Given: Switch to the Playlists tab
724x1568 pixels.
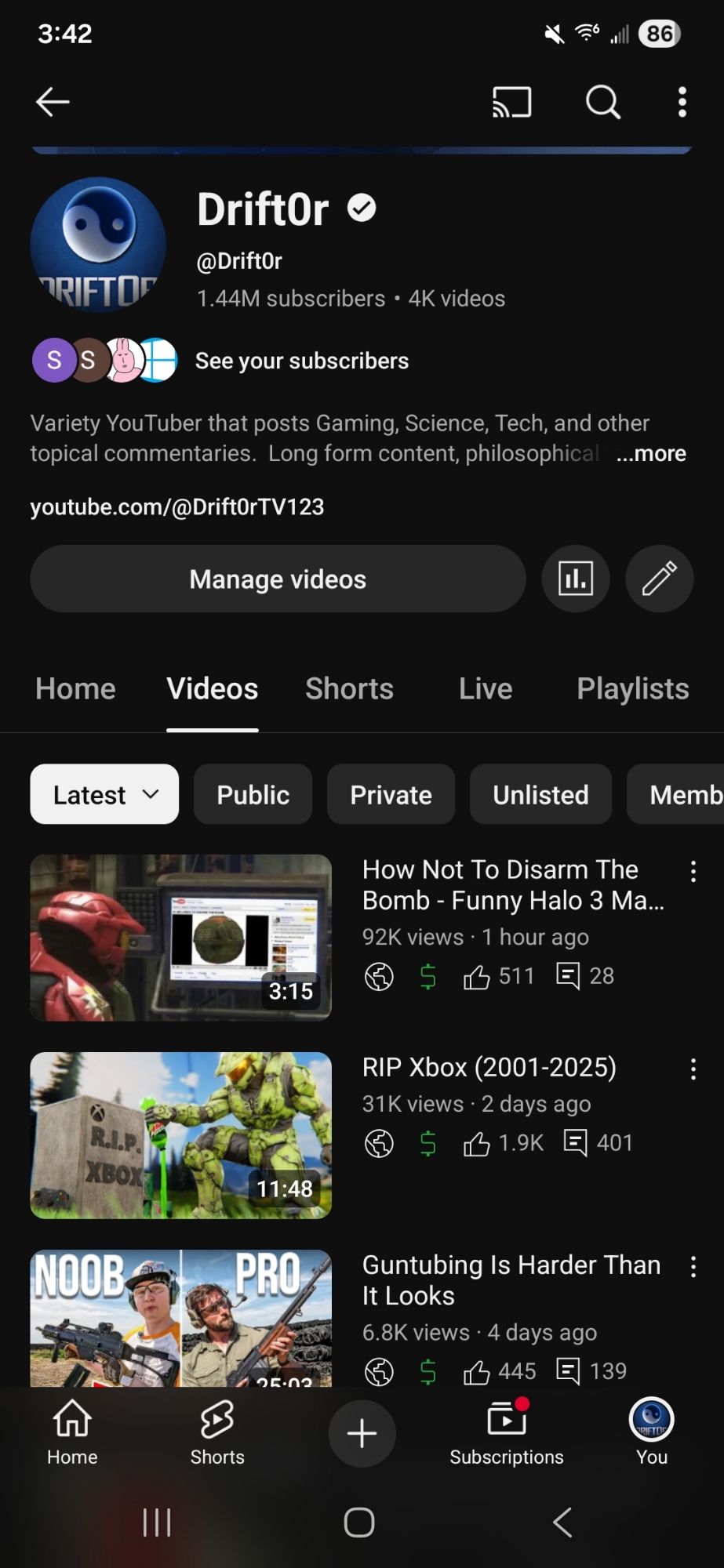Looking at the screenshot, I should (x=632, y=689).
